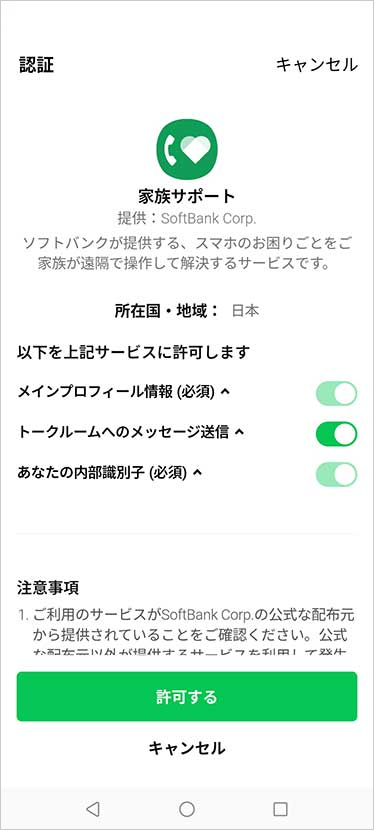Screen dimensions: 374x830
Task: Expand あなたの内部識別子 (必須) details
Action: pos(198,472)
